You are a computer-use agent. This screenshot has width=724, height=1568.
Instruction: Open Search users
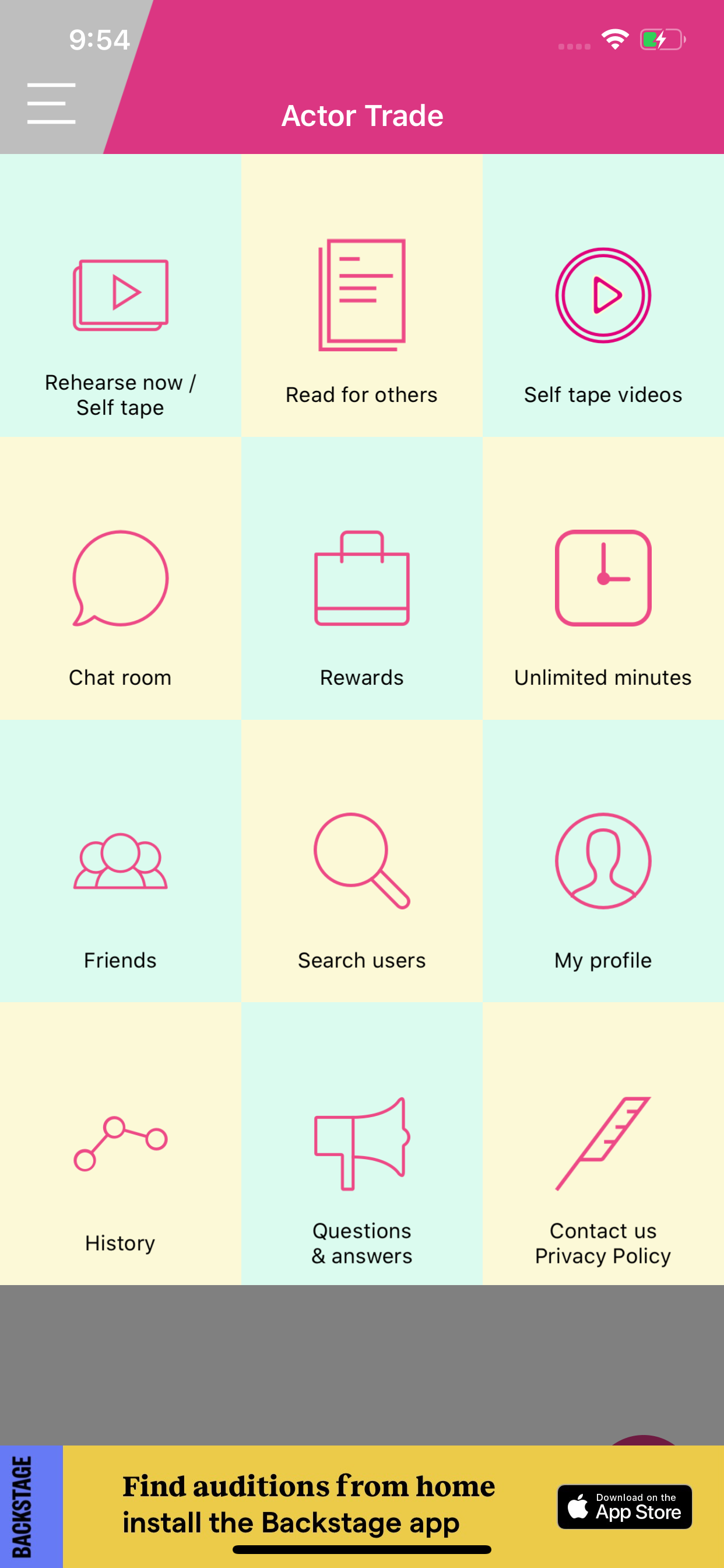point(362,862)
